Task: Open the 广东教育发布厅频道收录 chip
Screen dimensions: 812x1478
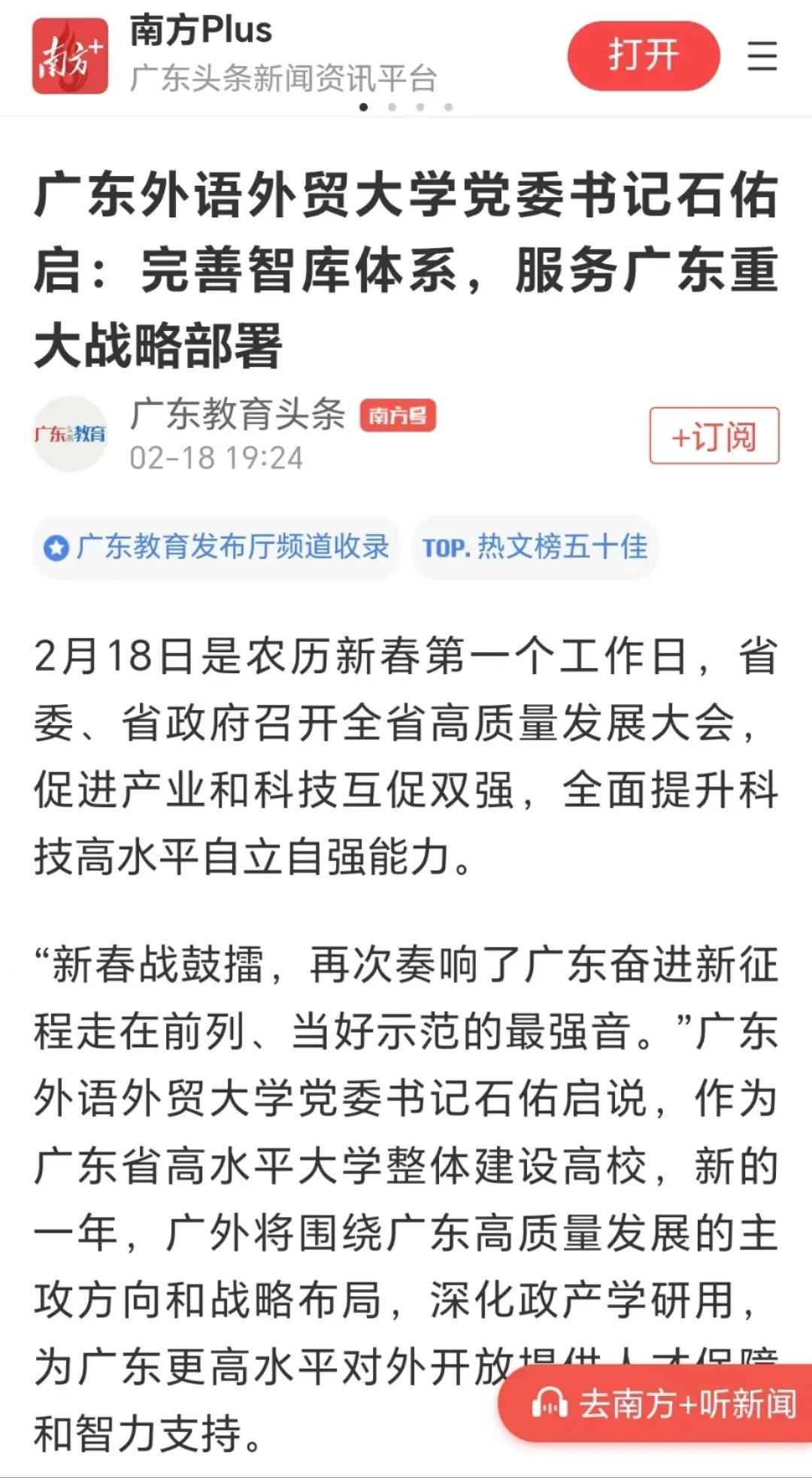Action: pos(217,547)
